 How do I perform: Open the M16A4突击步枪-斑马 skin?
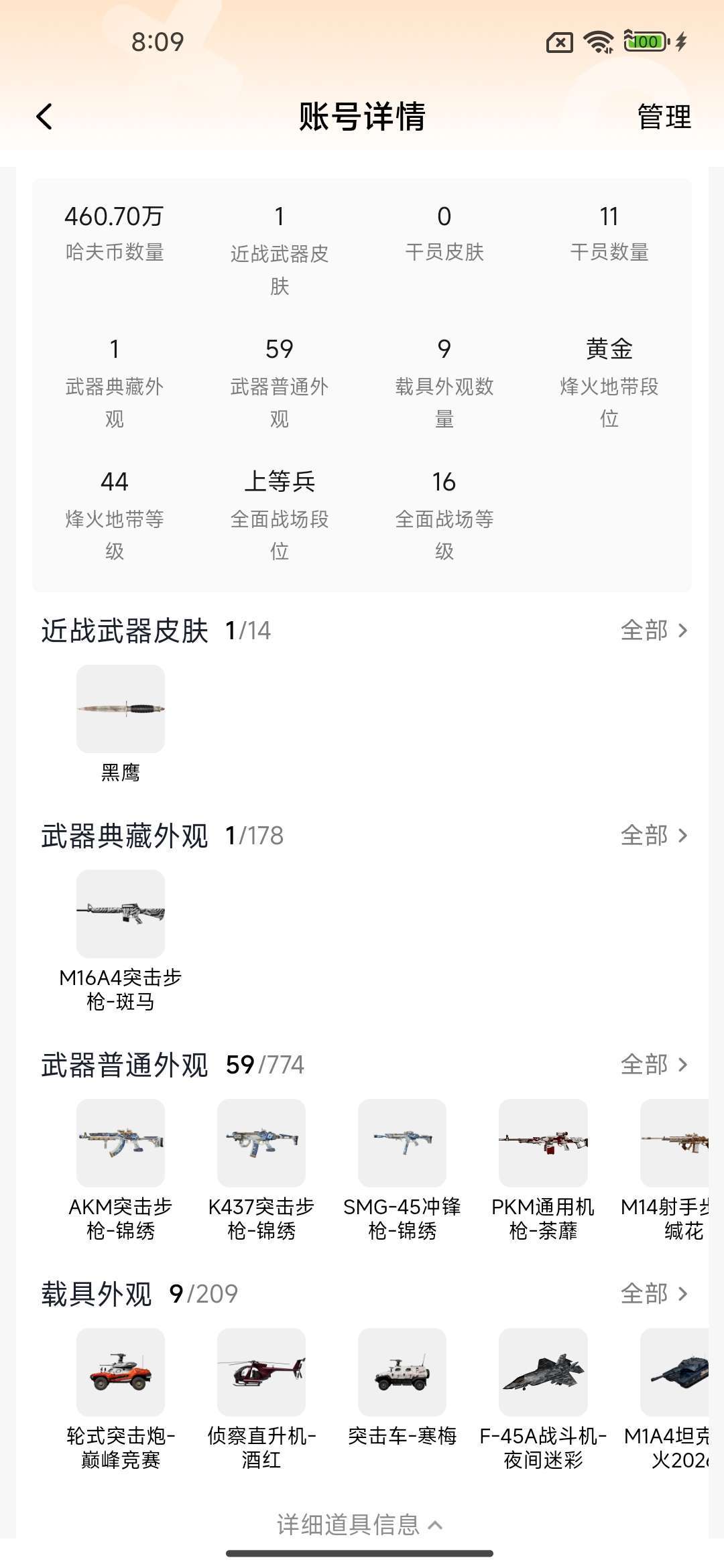tap(121, 914)
